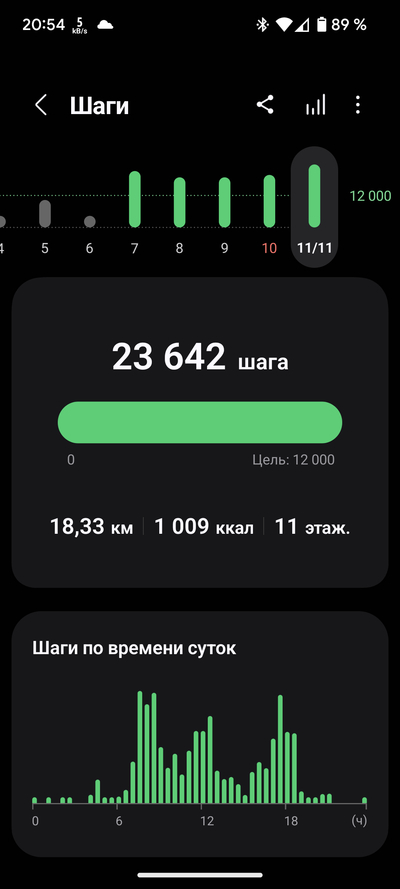Open the trends bar chart icon
Viewport: 400px width, 889px height.
click(x=316, y=105)
